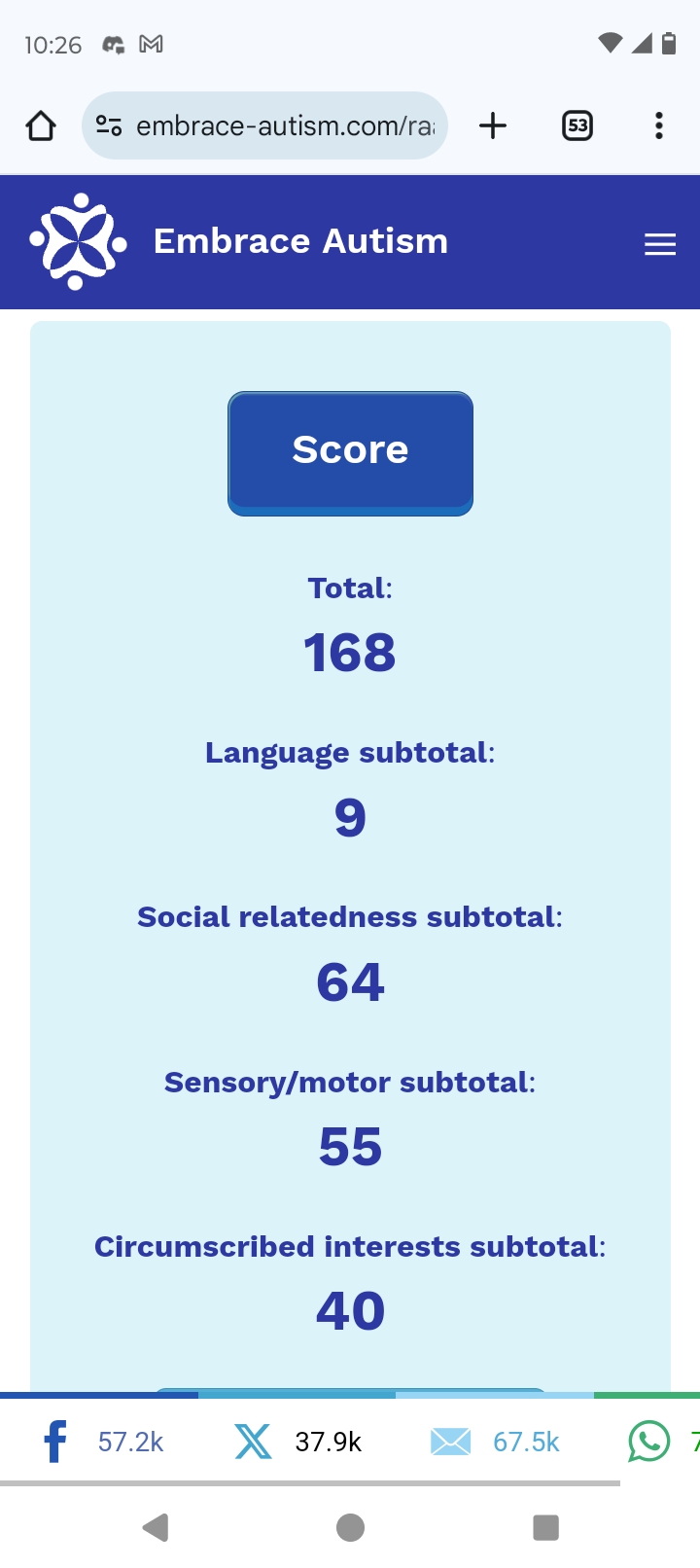Image resolution: width=700 pixels, height=1568 pixels.
Task: Open the Embrace Autism hamburger menu
Action: (x=660, y=245)
